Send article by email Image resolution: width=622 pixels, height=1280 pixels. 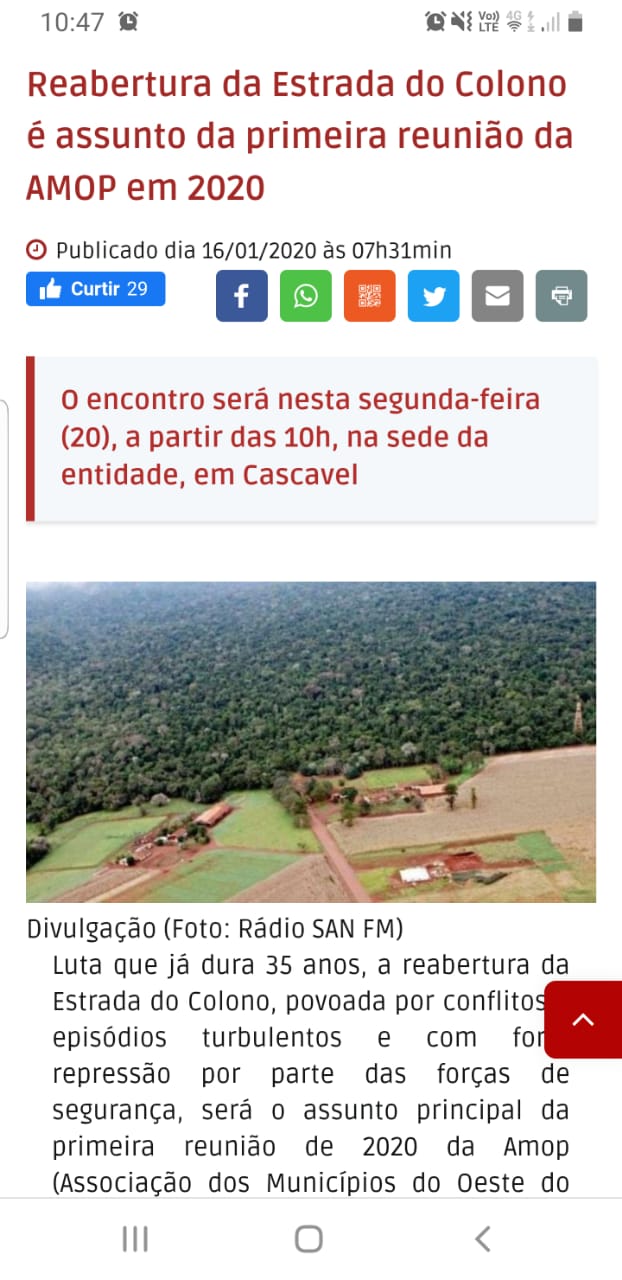click(x=498, y=296)
